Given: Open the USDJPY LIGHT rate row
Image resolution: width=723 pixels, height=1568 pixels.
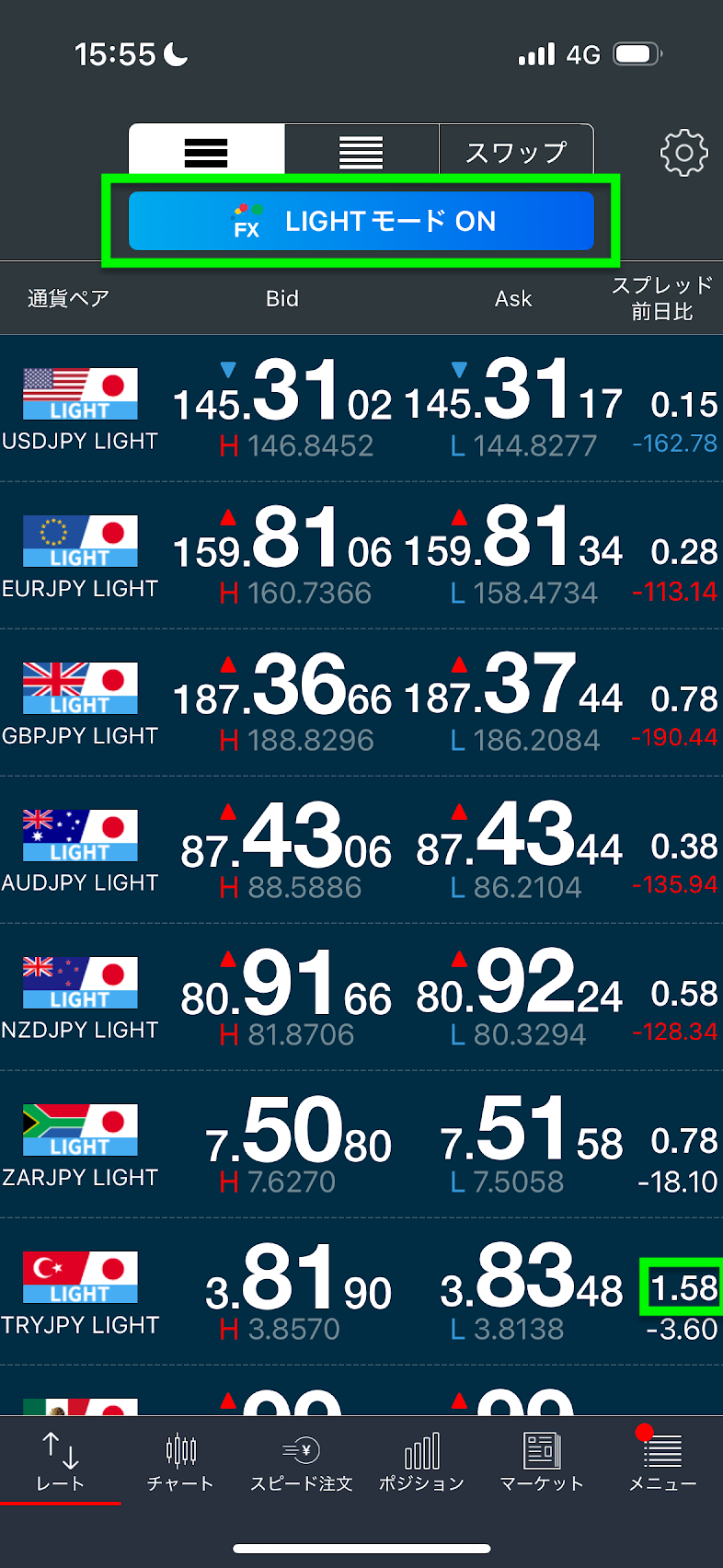Looking at the screenshot, I should click(x=361, y=408).
